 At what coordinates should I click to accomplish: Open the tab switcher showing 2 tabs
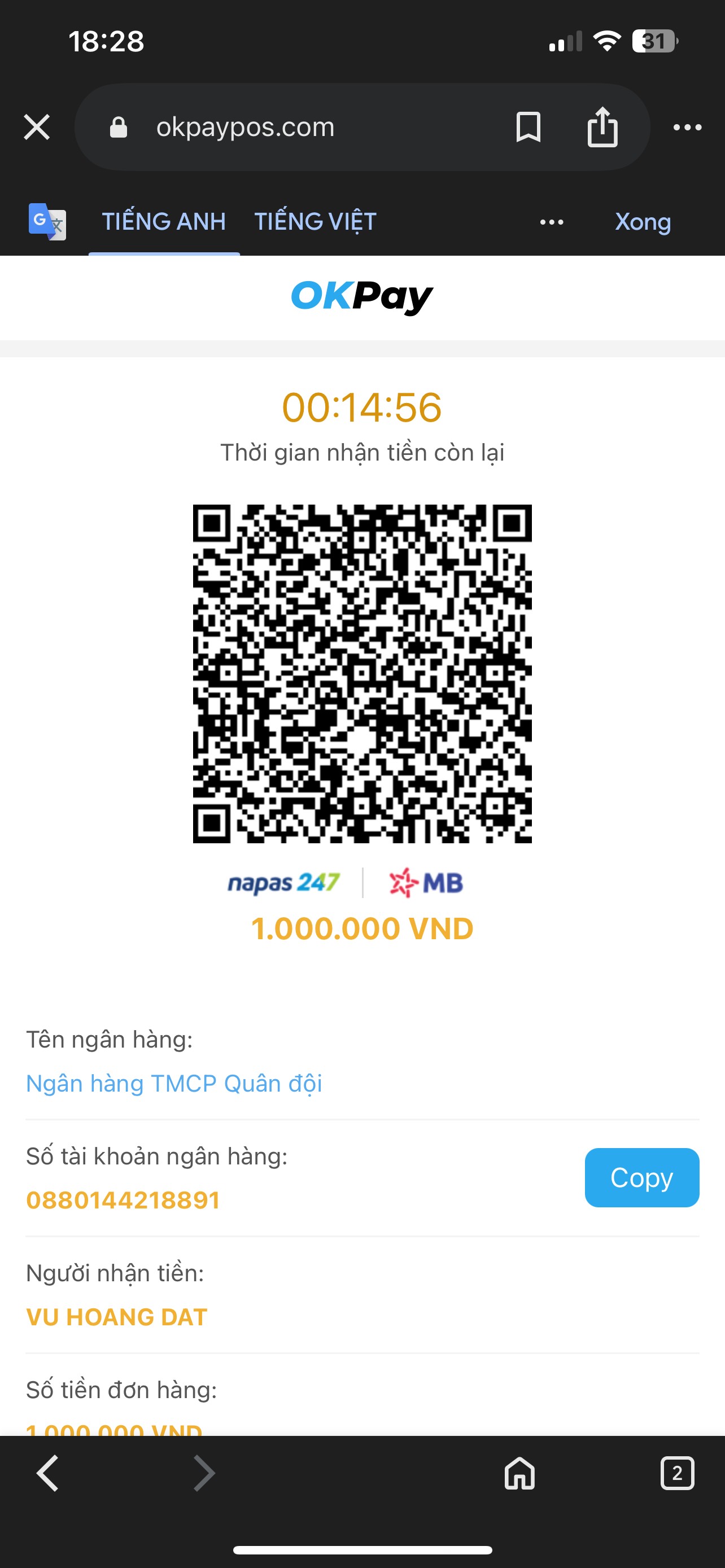677,1473
